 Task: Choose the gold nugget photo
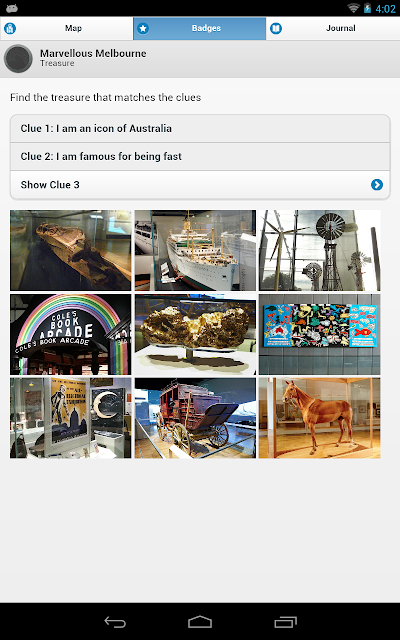tap(195, 334)
